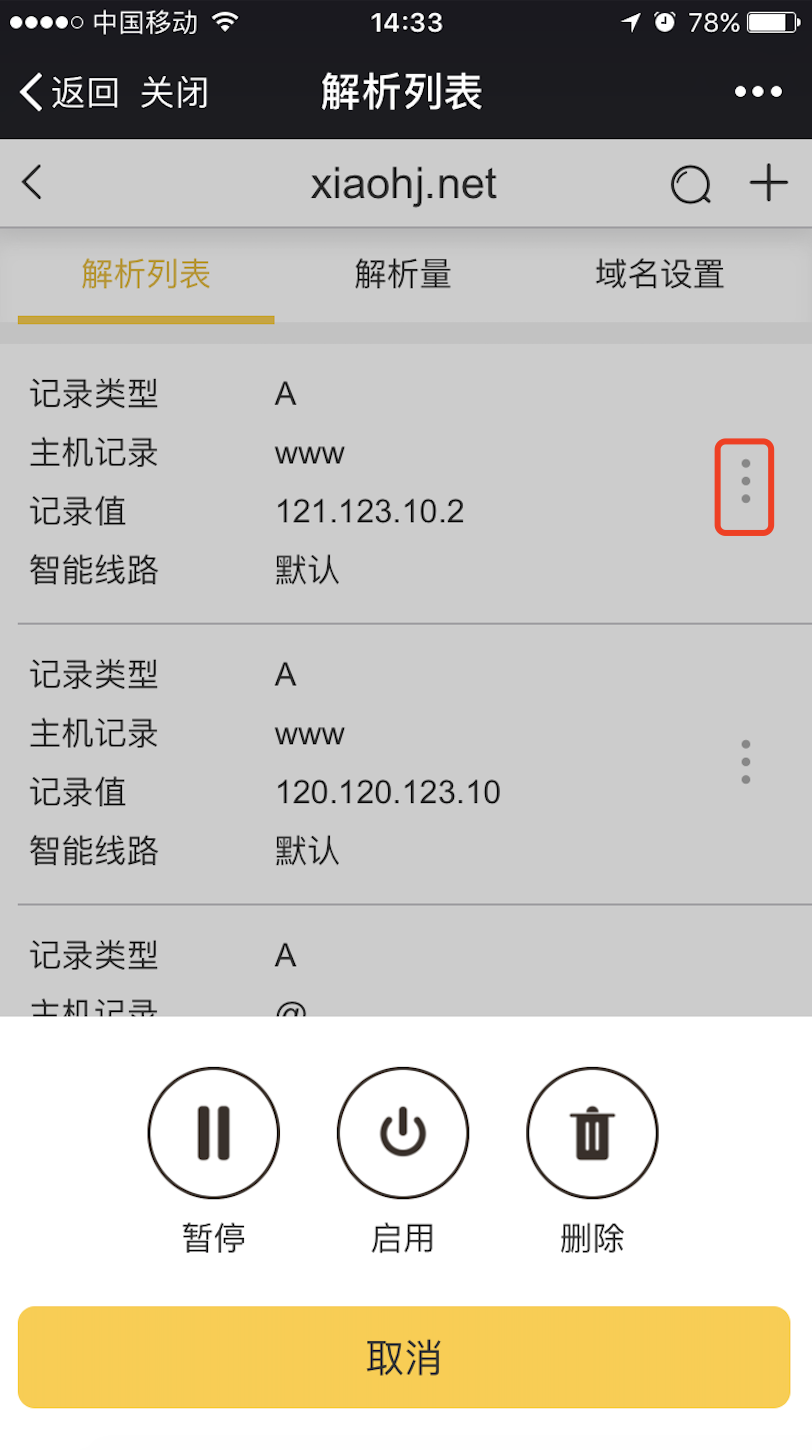Dismiss the action sheet with 取消

(x=404, y=1357)
